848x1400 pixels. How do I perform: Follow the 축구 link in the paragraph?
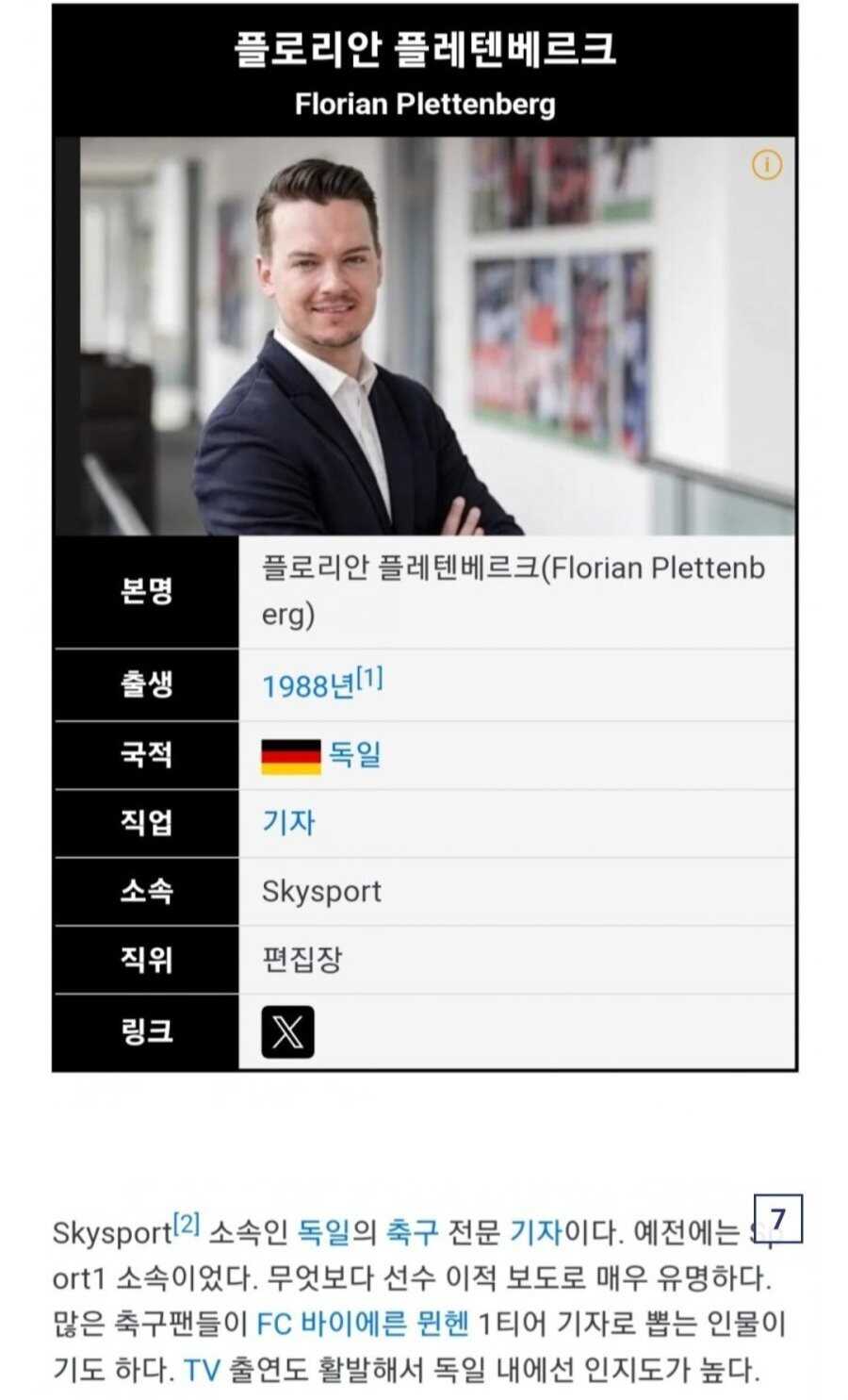pos(413,1231)
